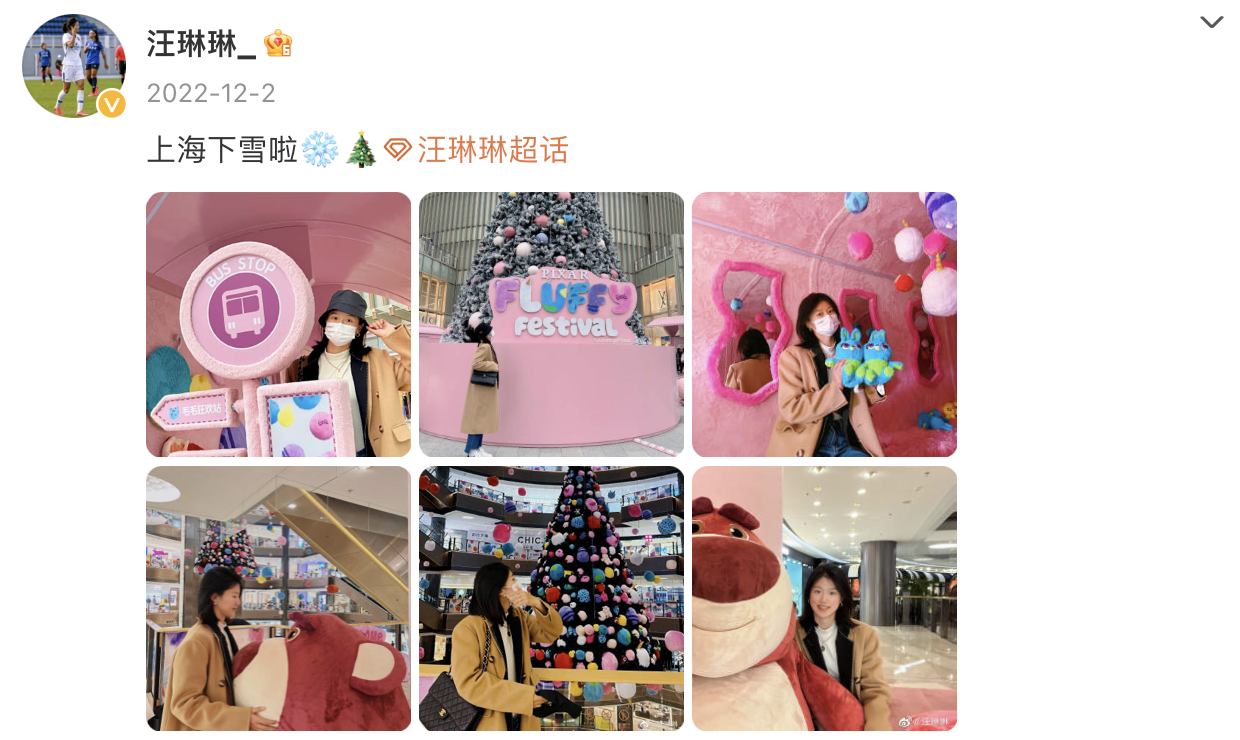Open the mall Christmas tree photo

(x=551, y=598)
